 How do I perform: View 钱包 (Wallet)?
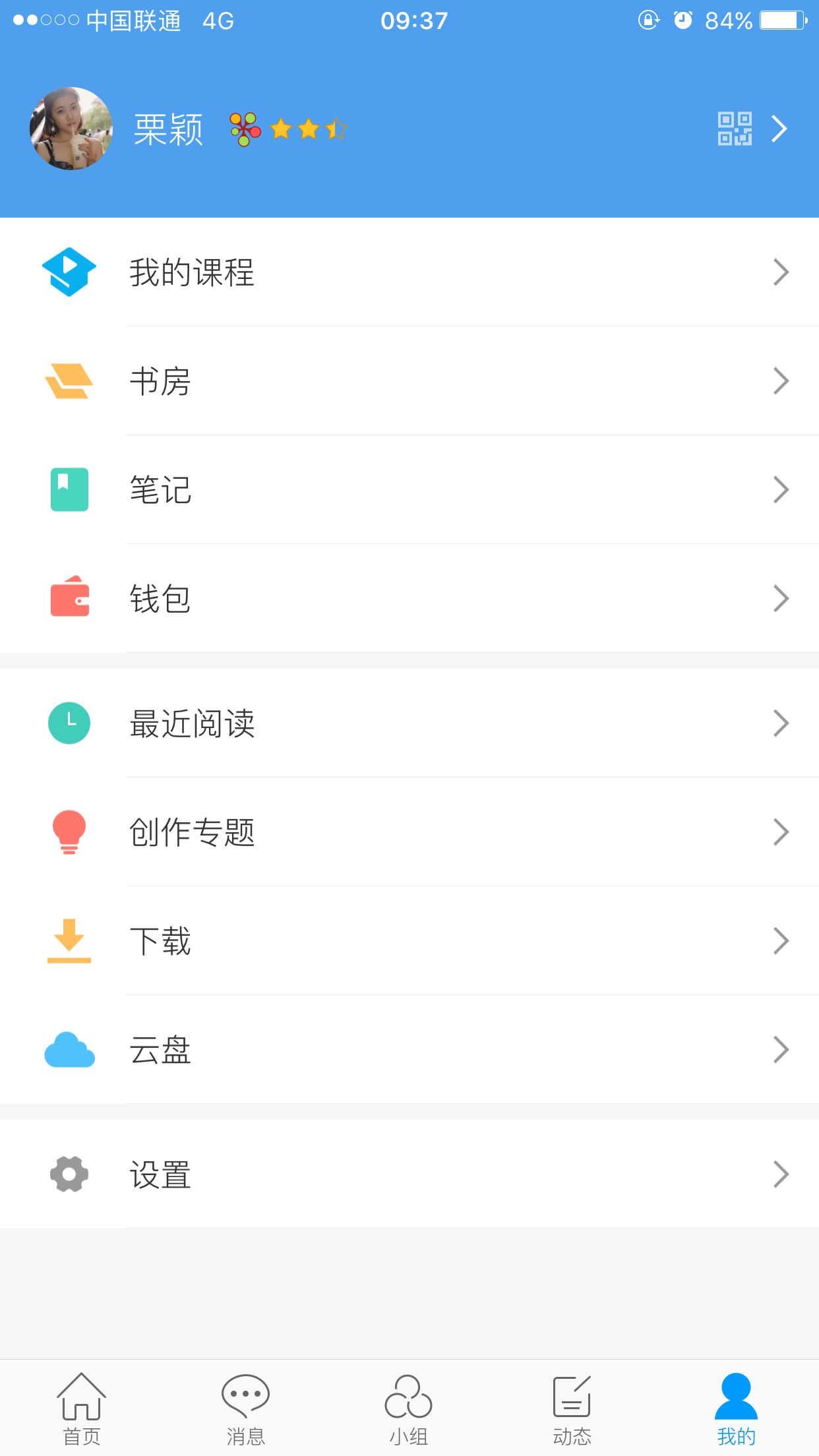[409, 599]
